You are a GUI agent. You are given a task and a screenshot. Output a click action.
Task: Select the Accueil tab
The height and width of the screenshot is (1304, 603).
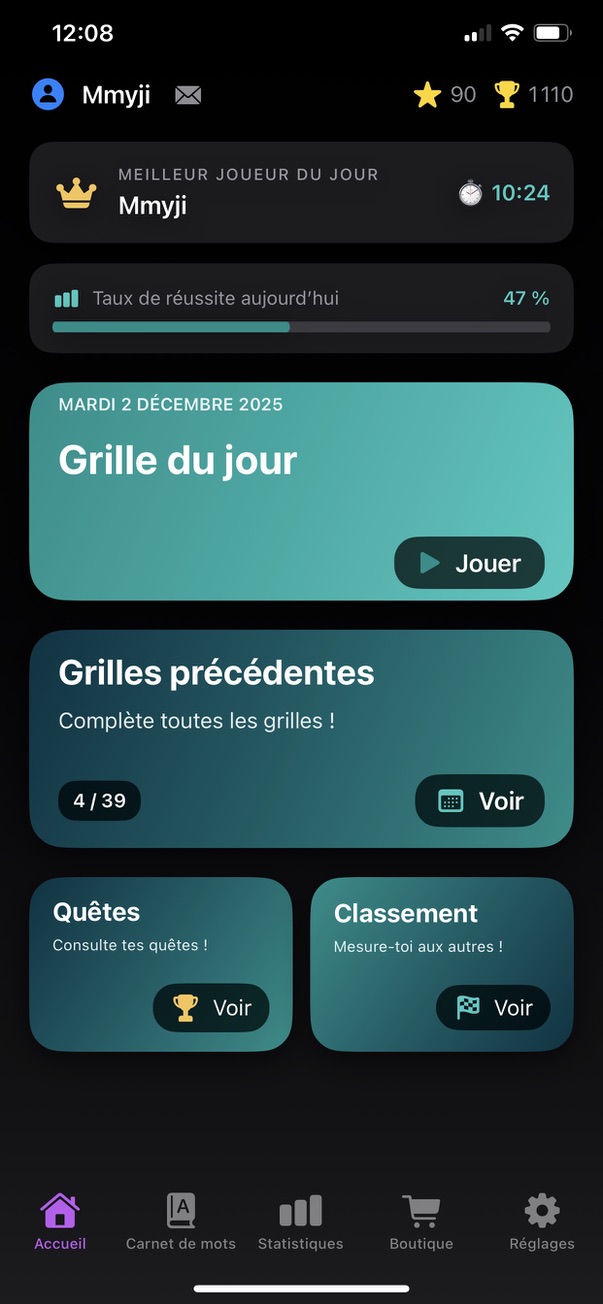(60, 1222)
